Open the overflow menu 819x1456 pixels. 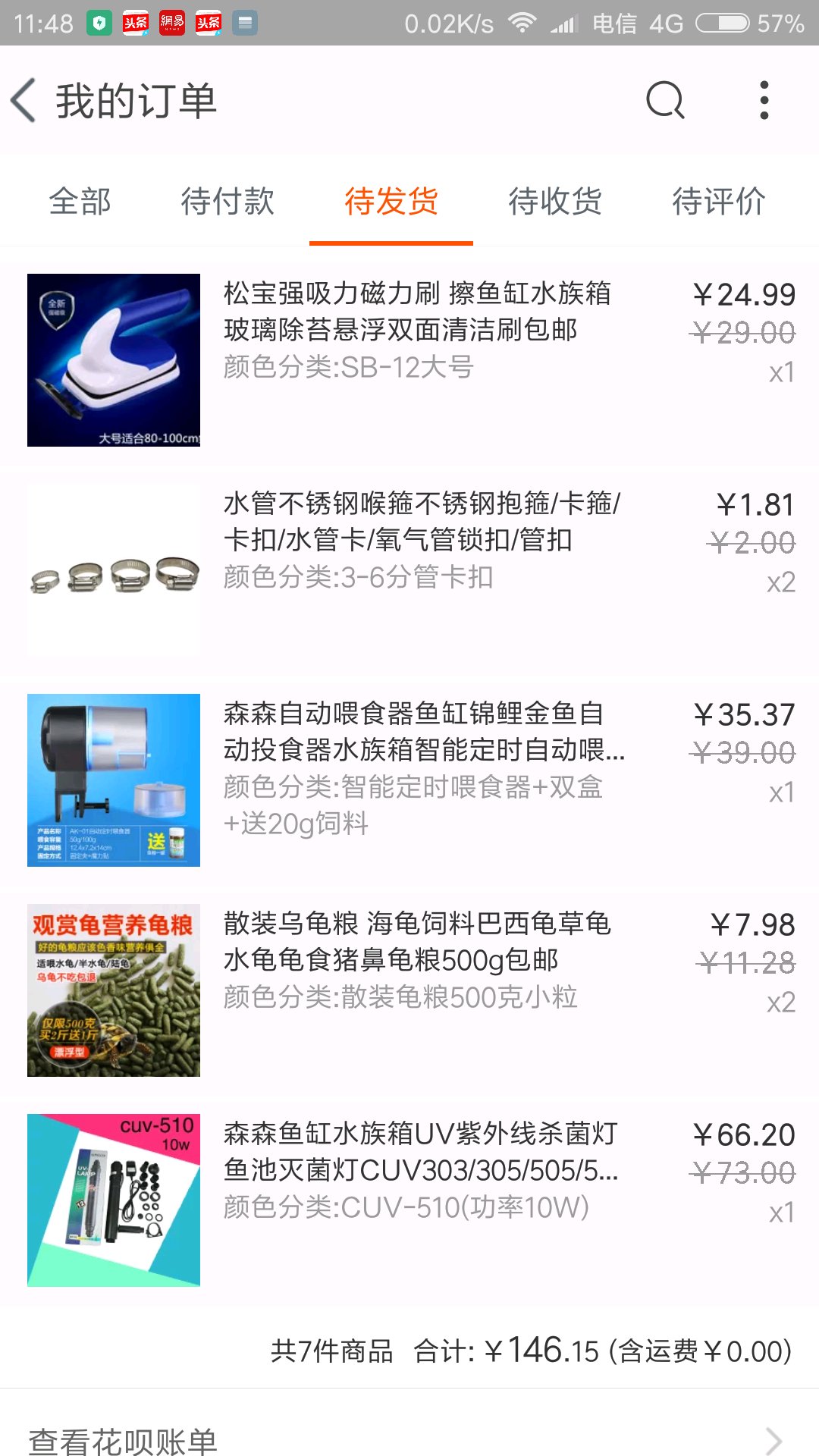(x=764, y=101)
